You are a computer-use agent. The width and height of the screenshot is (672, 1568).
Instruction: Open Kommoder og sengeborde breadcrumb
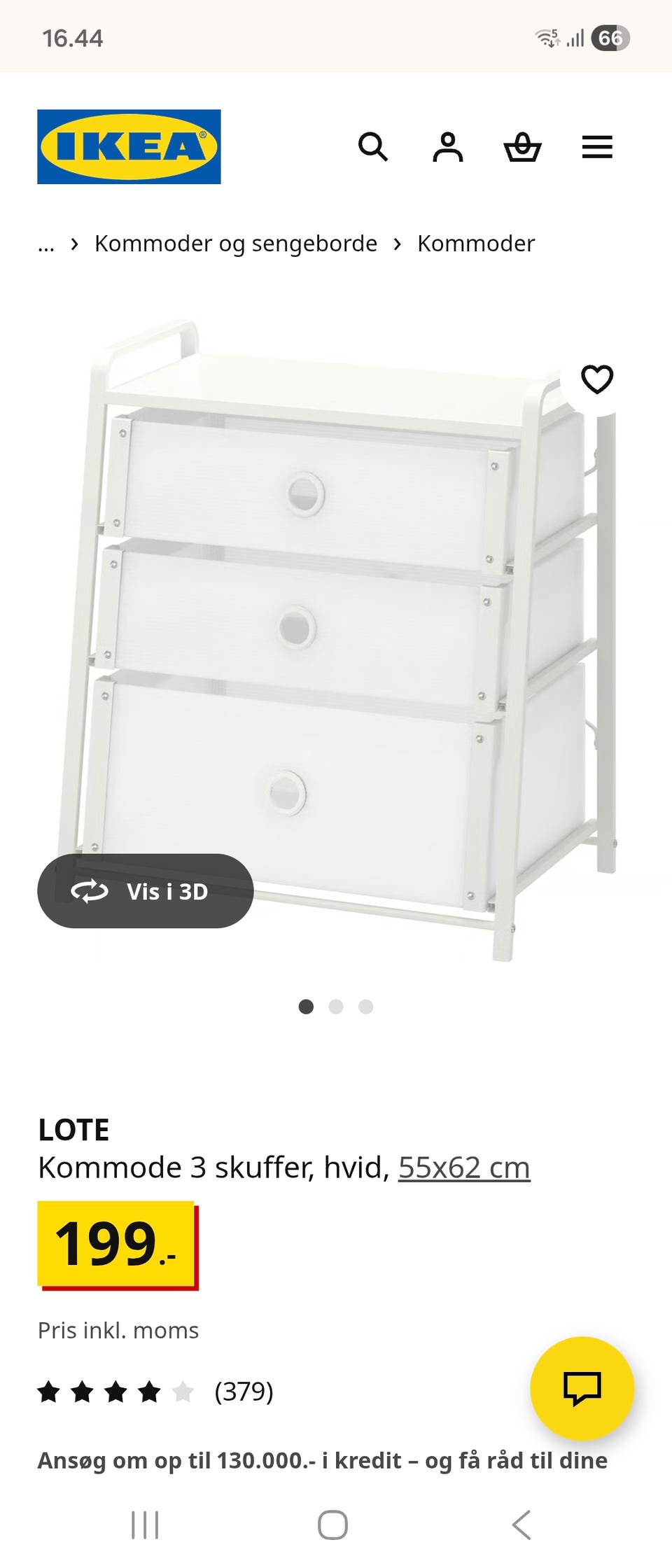236,244
